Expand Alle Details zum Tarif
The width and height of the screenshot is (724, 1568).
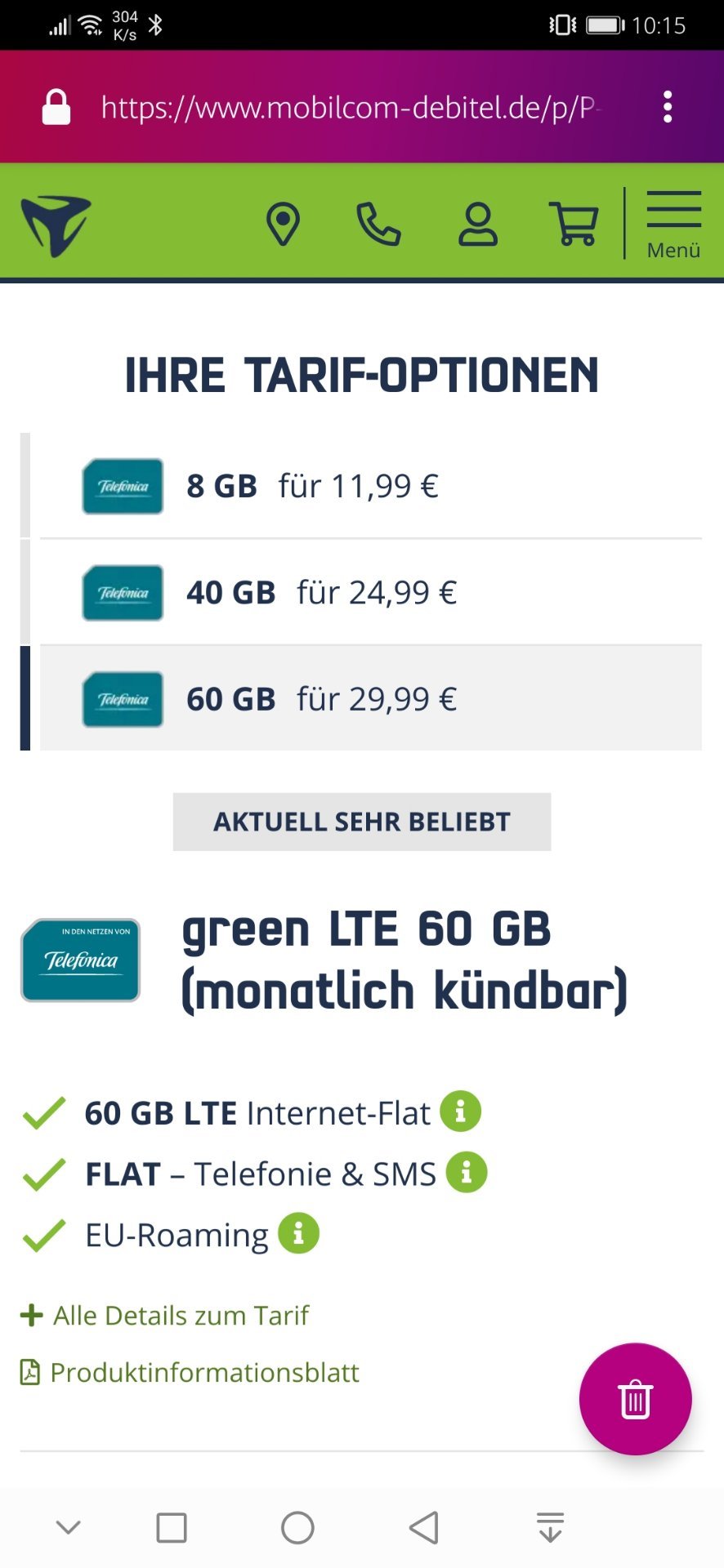(165, 1315)
